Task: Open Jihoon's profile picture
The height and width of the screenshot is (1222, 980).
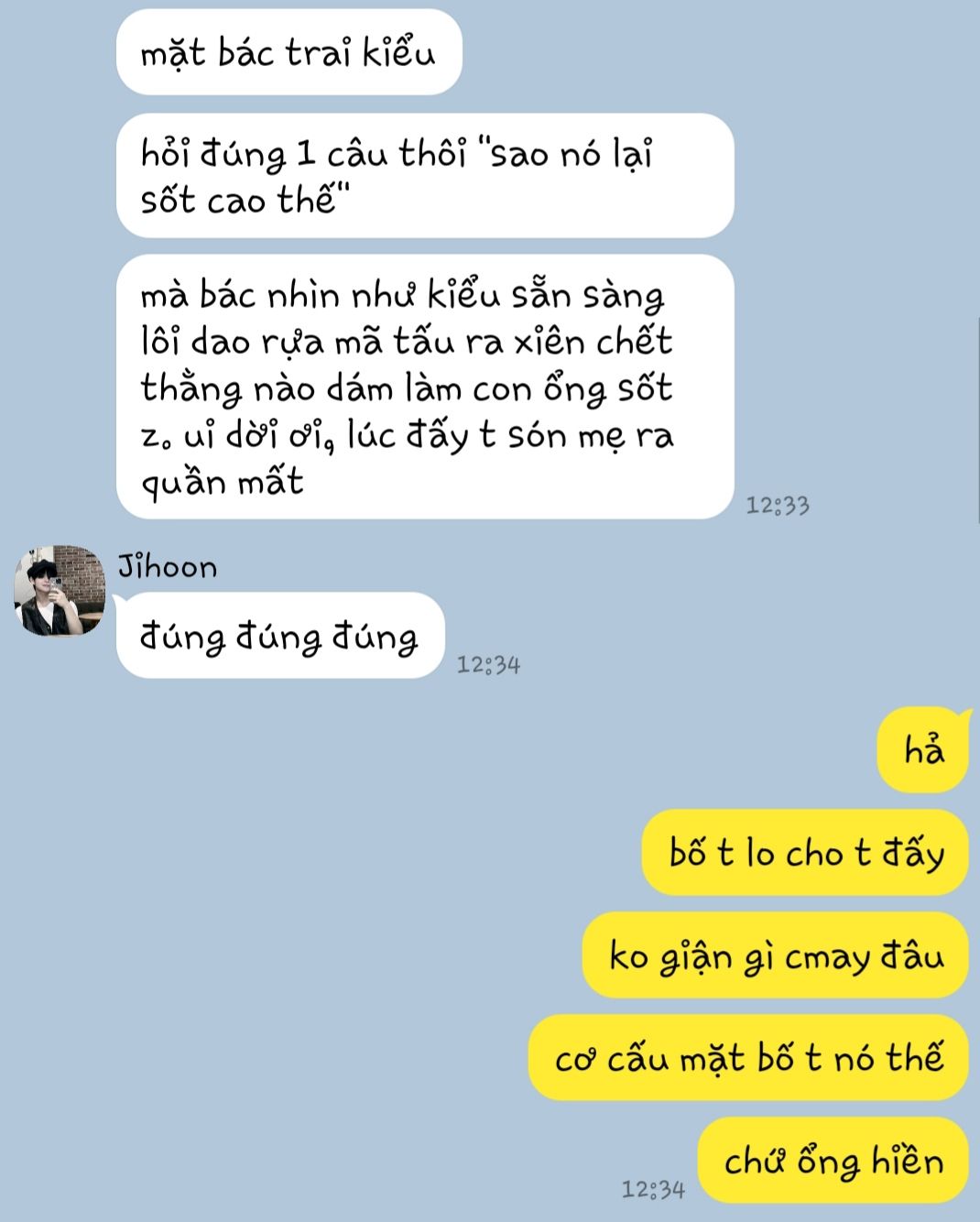Action: tap(59, 591)
